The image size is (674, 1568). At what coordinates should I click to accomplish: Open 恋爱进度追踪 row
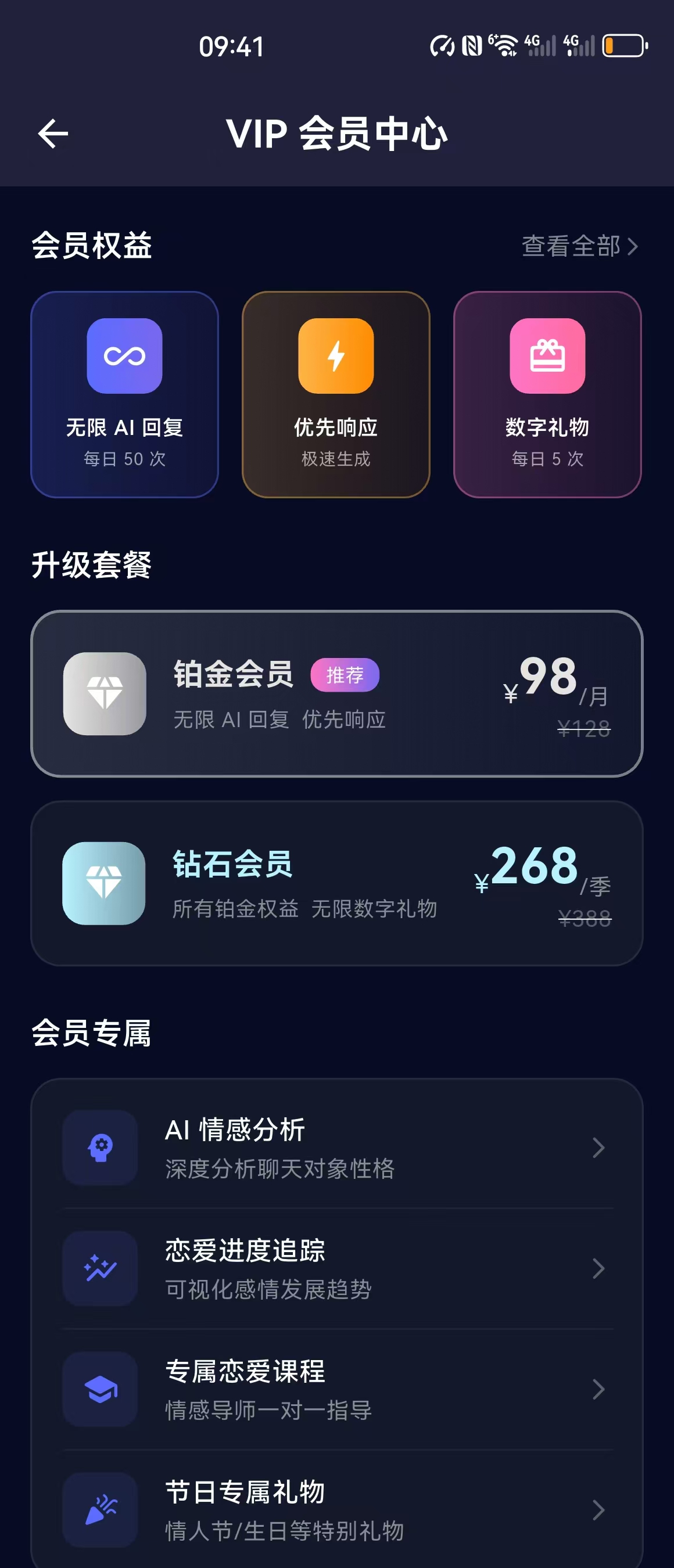pos(336,1268)
